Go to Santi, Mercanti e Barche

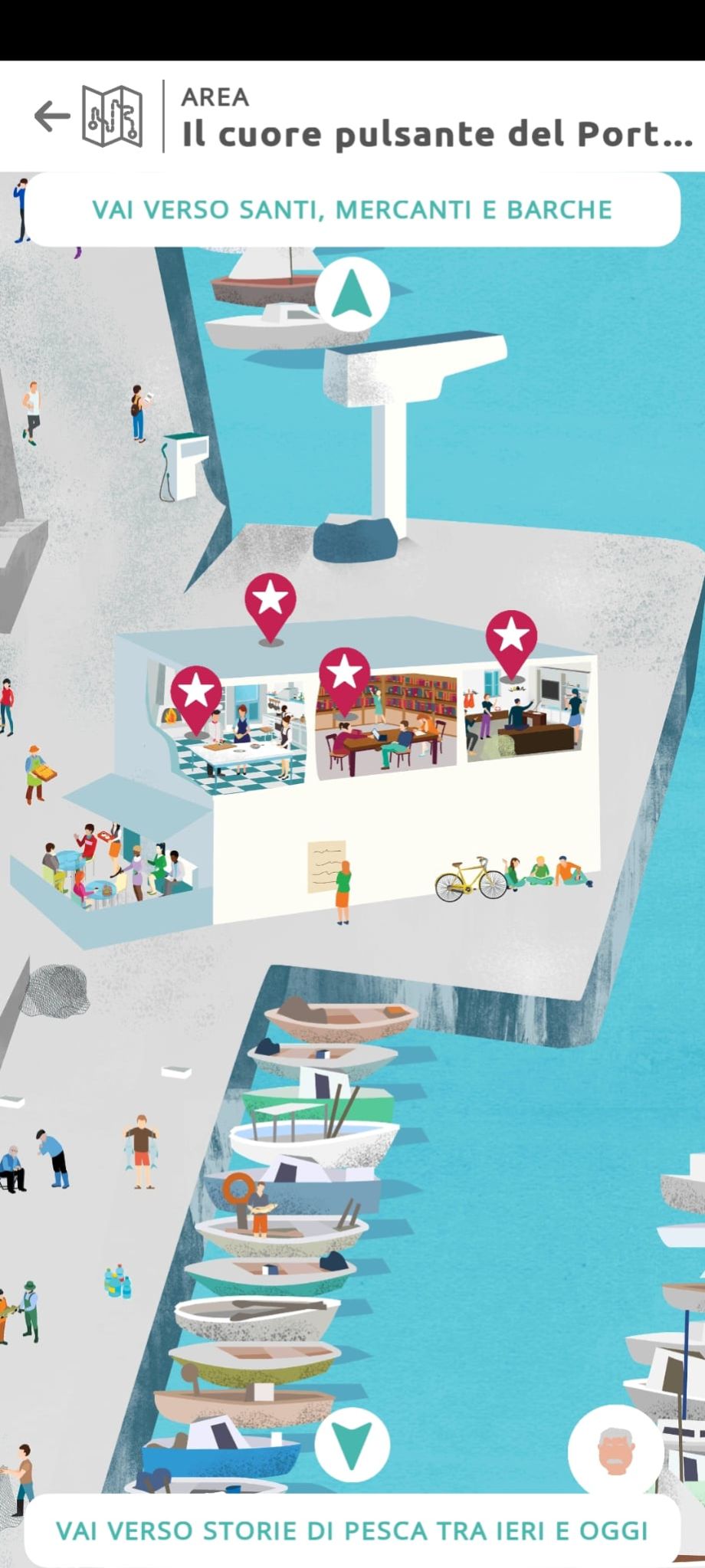[352, 209]
